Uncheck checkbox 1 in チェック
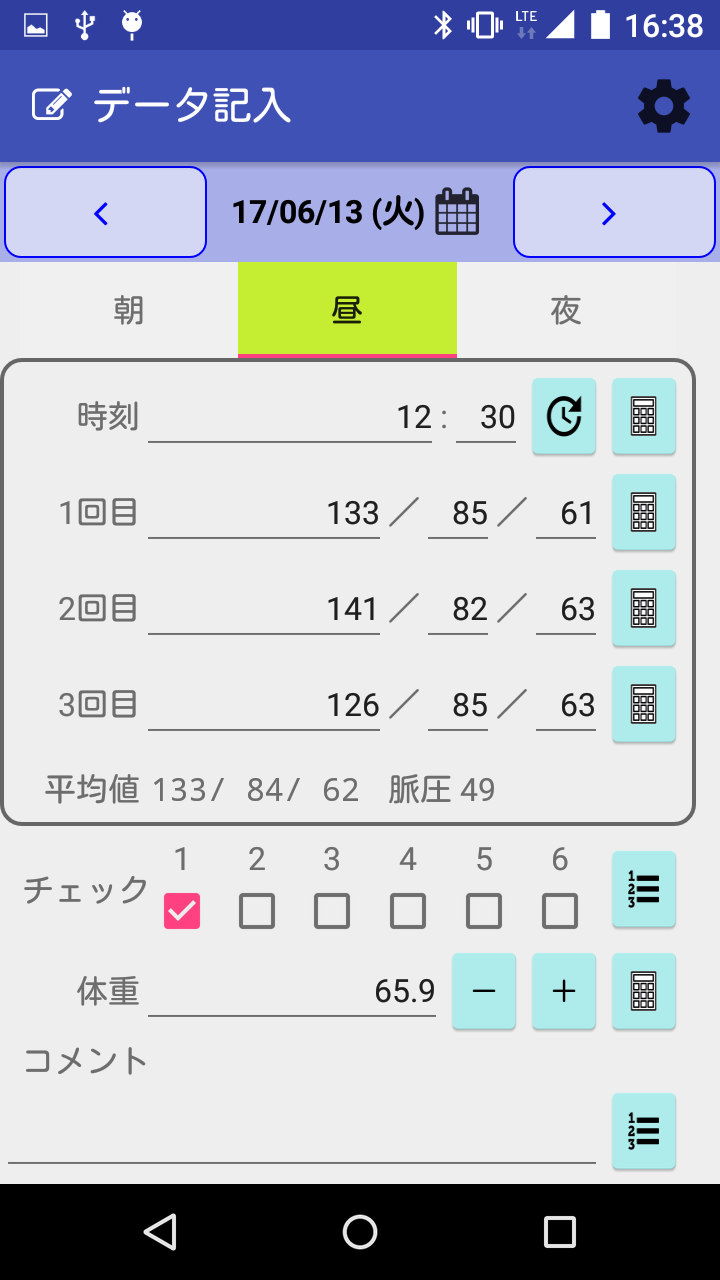 [182, 911]
